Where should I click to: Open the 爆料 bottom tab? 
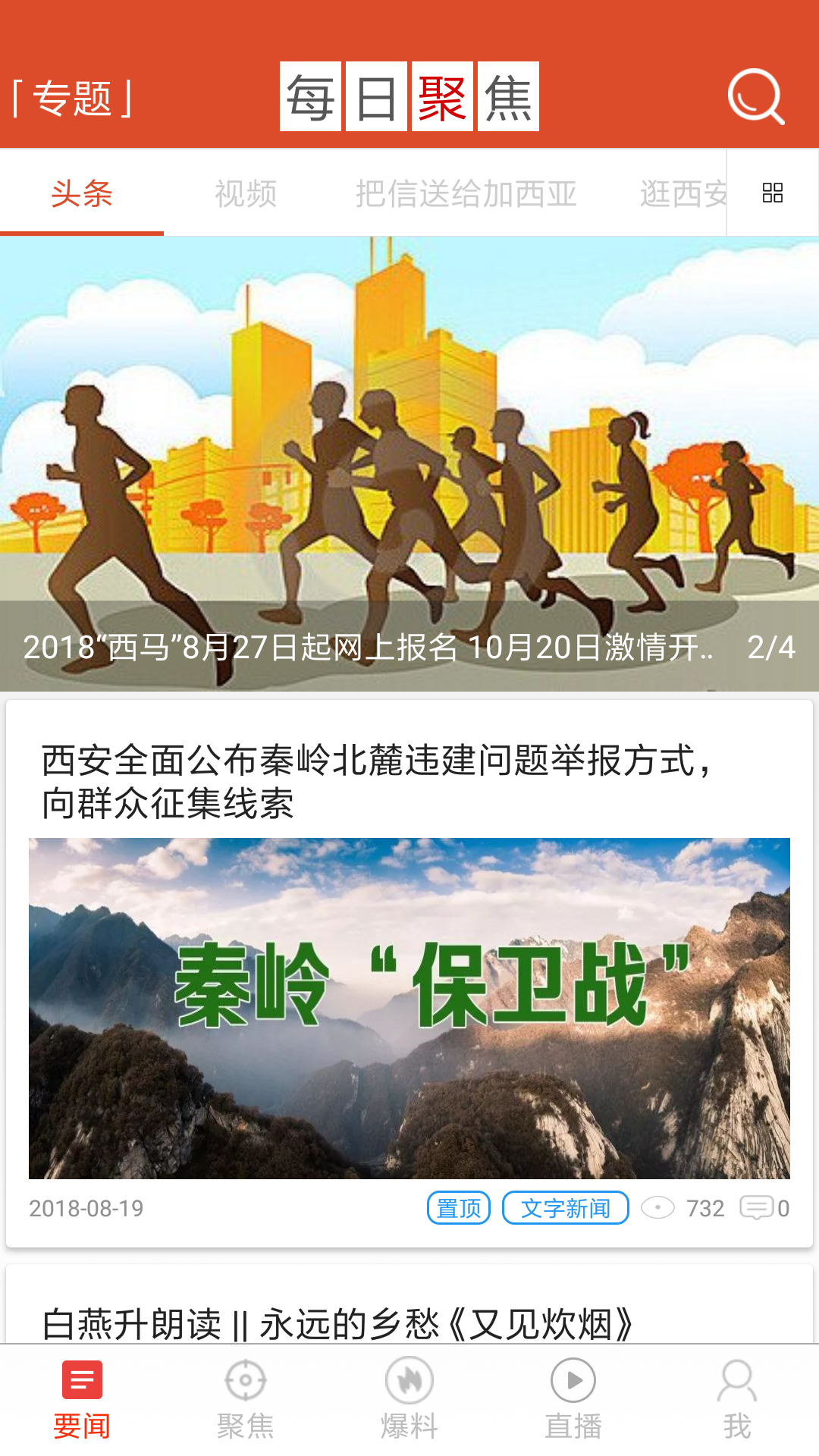(x=409, y=1400)
